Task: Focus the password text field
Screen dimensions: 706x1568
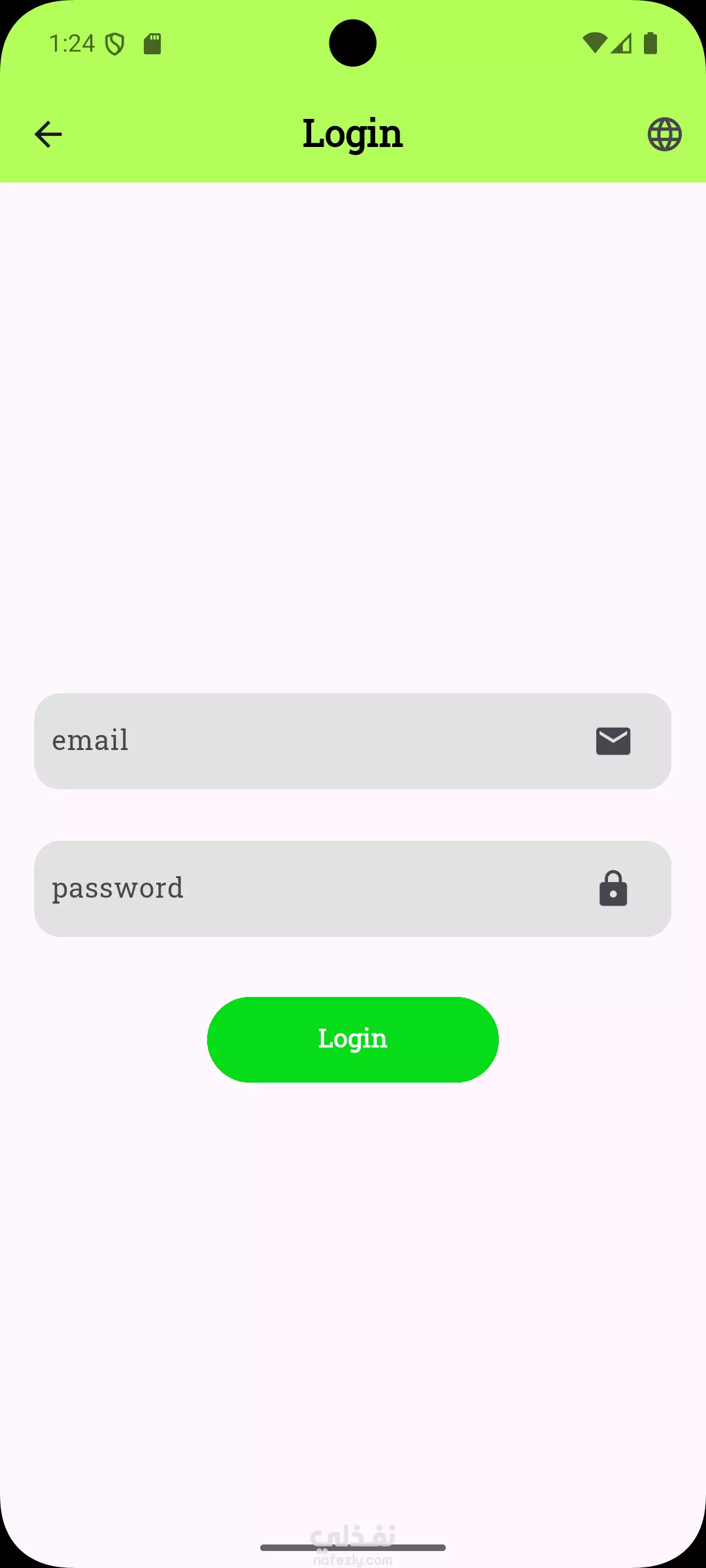Action: coord(352,889)
